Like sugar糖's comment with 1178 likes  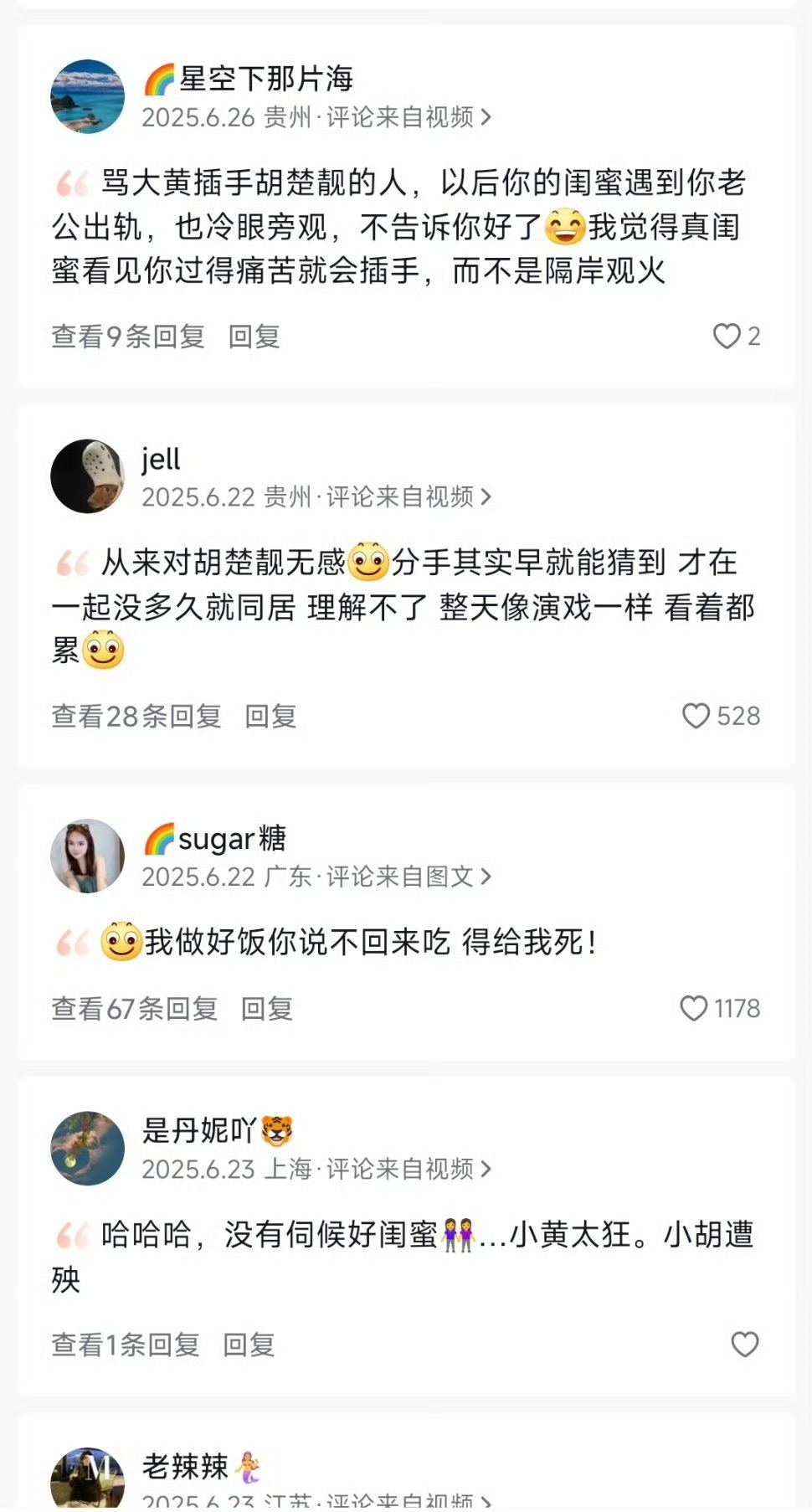[693, 1008]
